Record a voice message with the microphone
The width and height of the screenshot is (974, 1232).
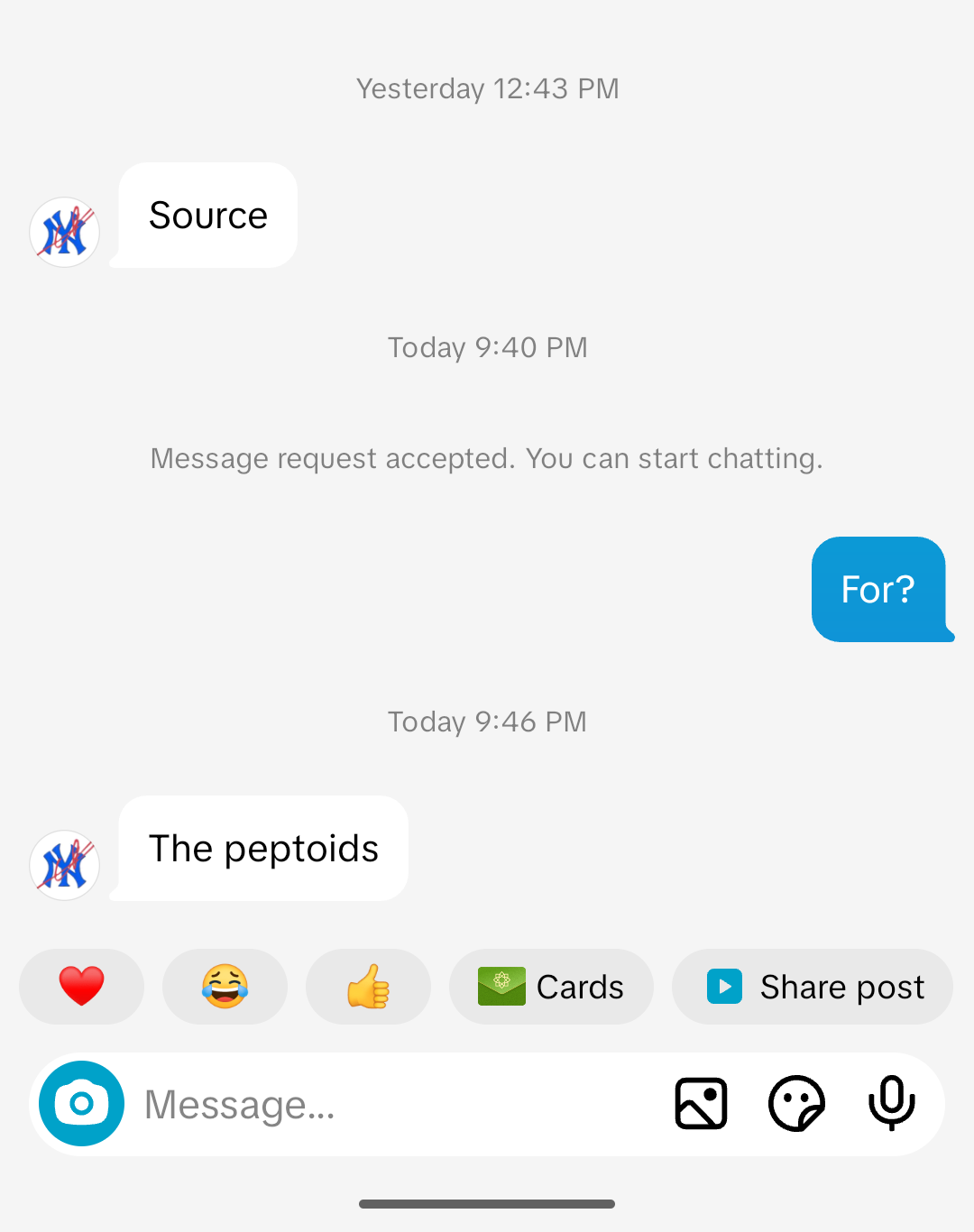[x=891, y=1104]
